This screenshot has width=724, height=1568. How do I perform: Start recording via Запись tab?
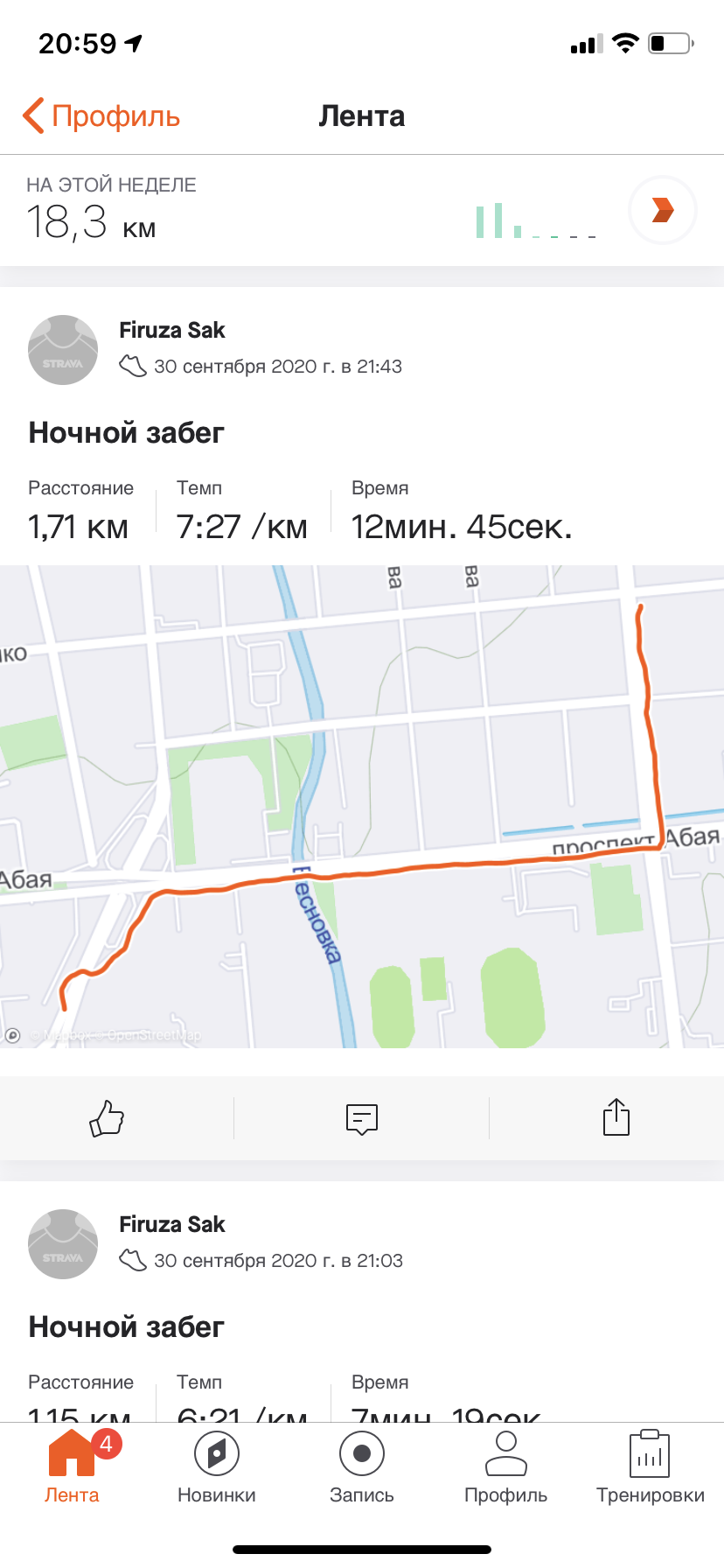[x=362, y=1466]
